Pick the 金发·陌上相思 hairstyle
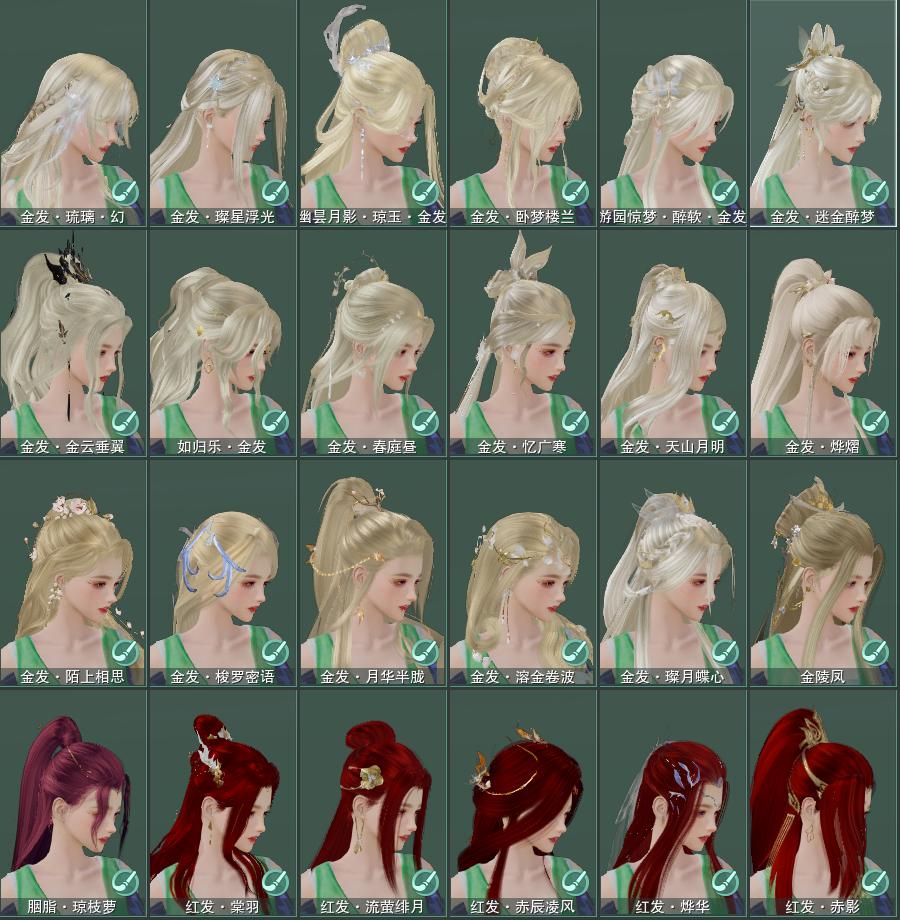Viewport: 900px width, 920px height. point(73,575)
